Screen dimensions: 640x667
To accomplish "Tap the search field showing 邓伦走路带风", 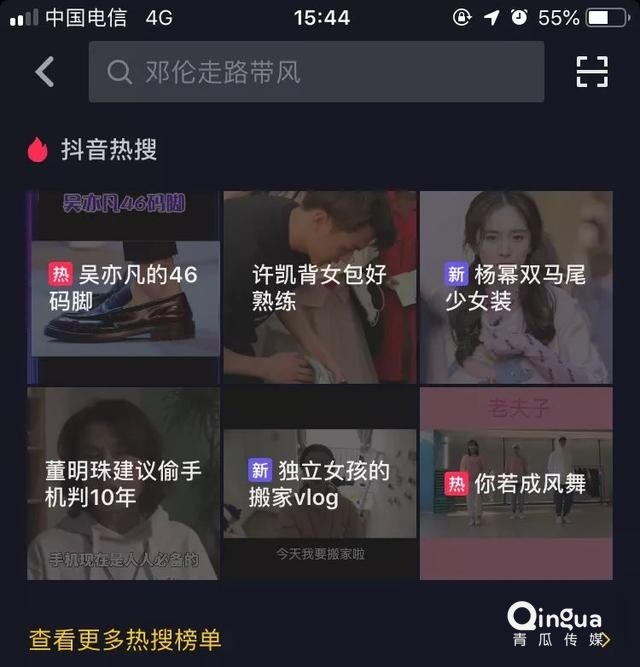I will pos(316,72).
